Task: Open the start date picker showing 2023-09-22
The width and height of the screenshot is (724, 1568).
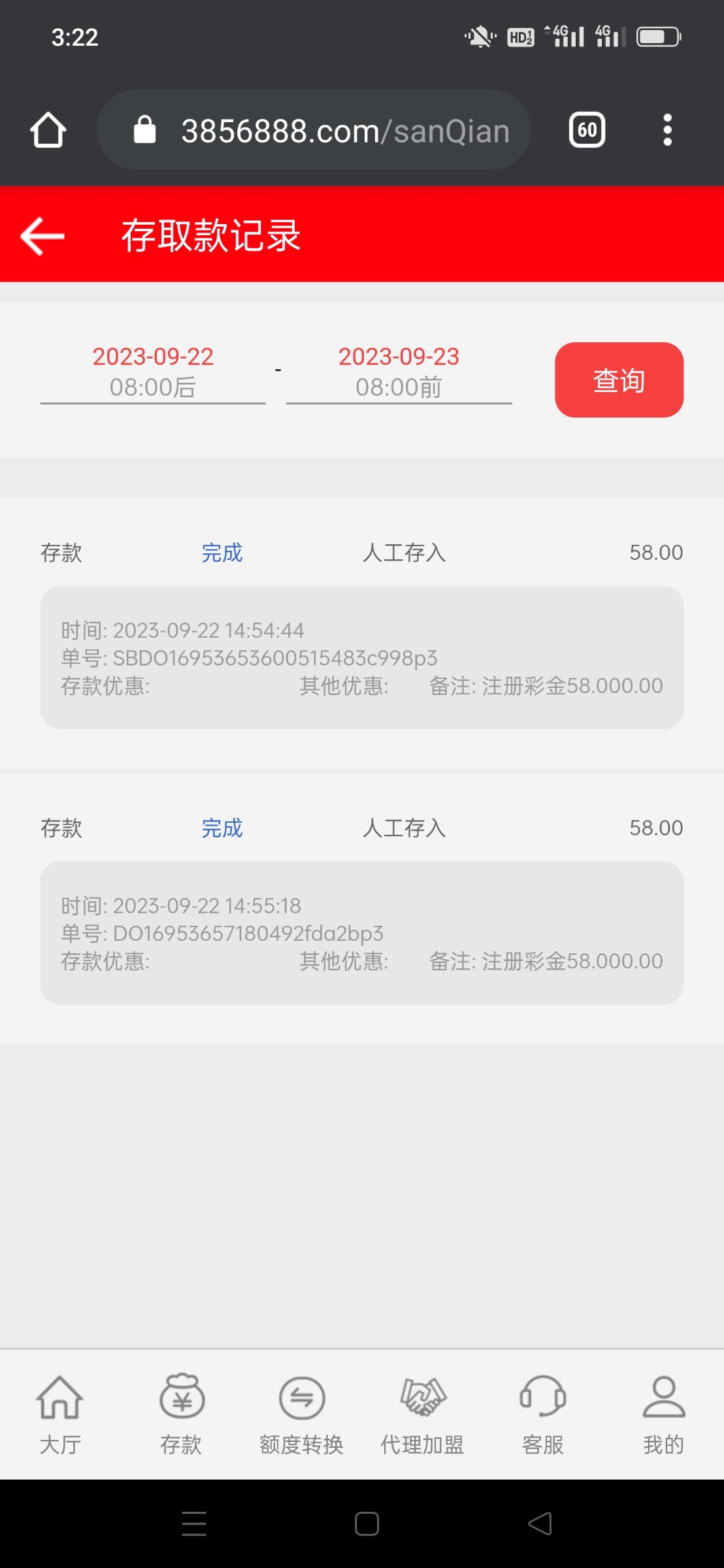Action: point(152,370)
